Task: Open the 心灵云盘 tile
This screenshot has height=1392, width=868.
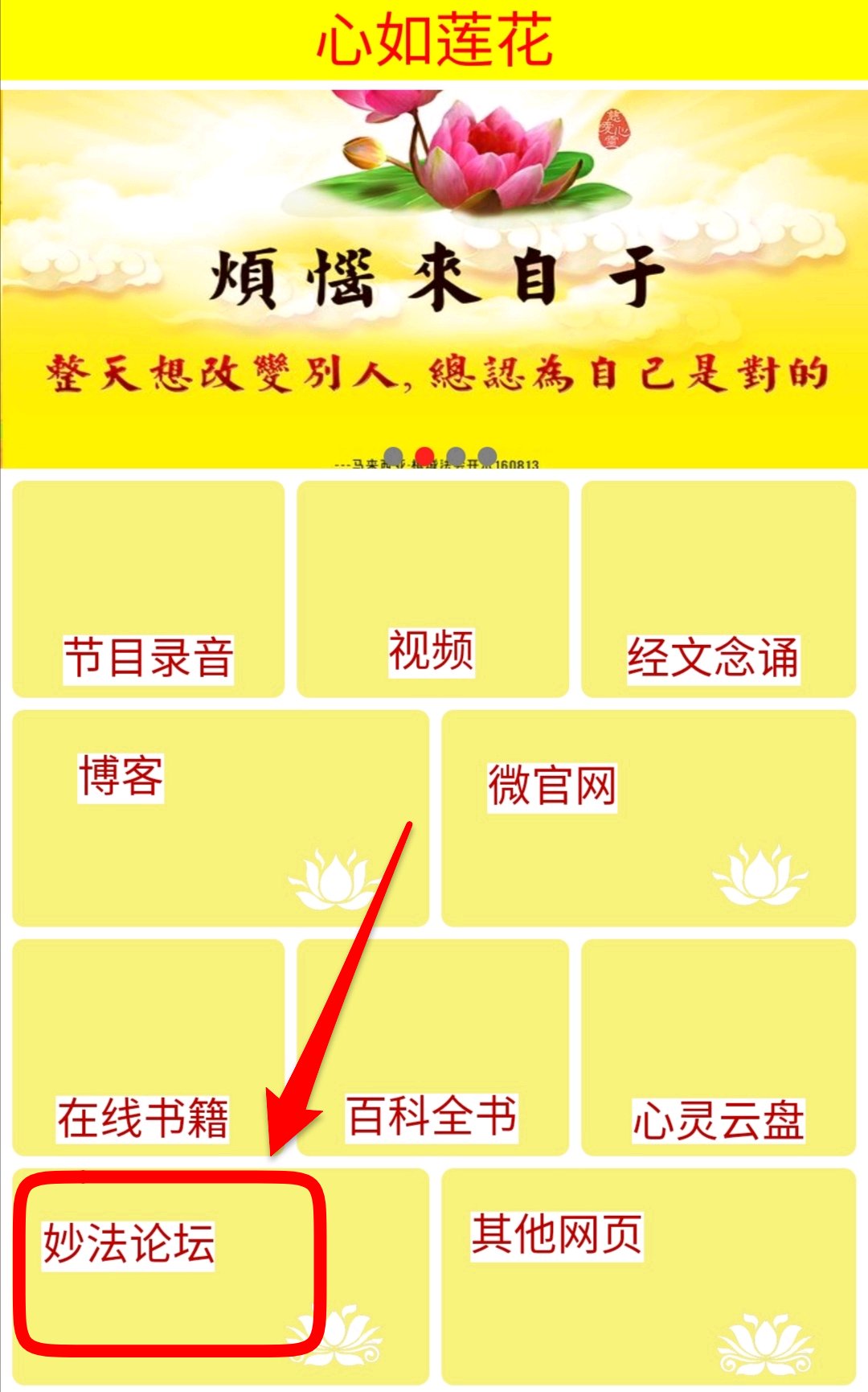Action: tap(718, 1047)
